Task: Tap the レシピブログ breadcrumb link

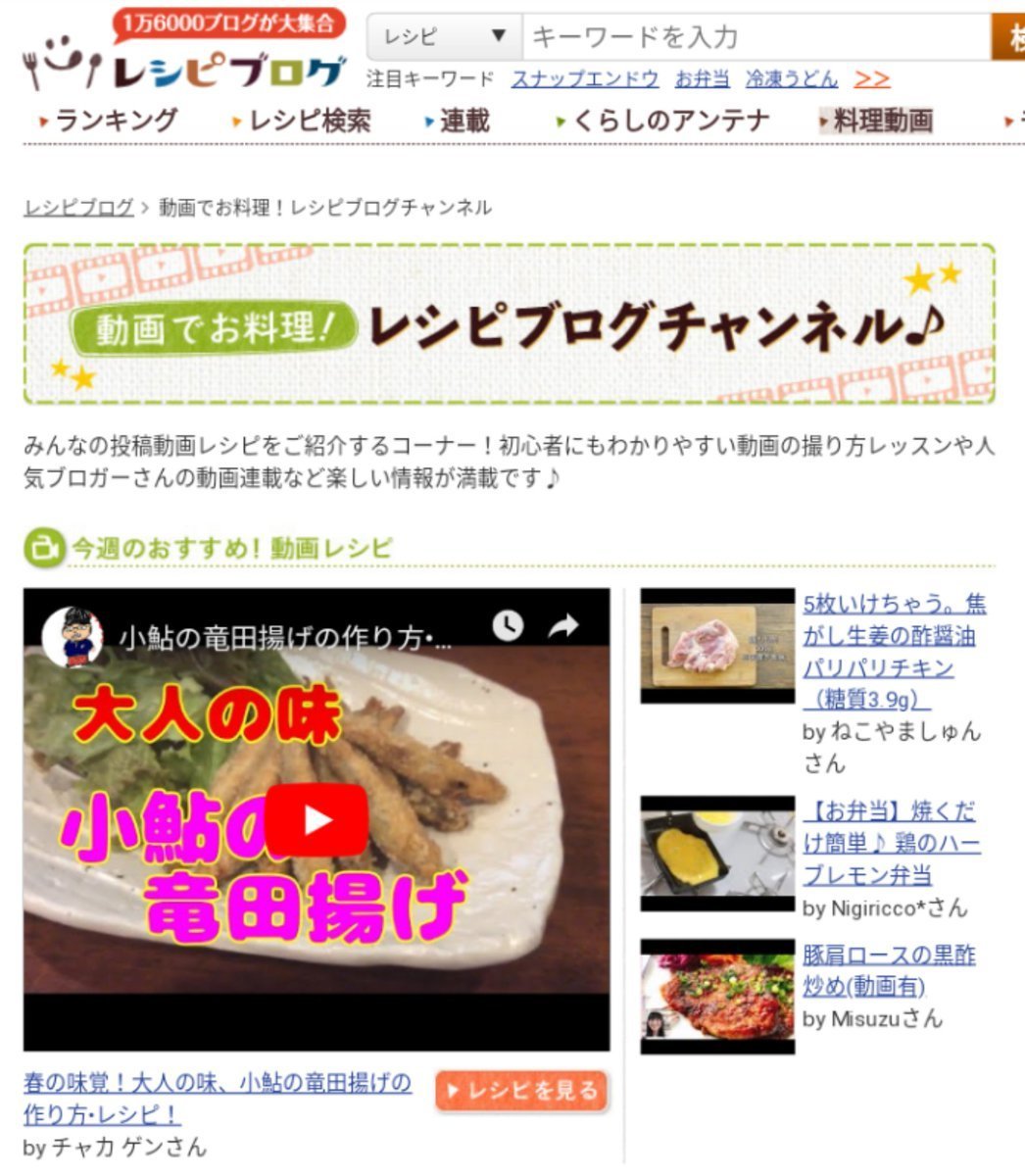Action: click(x=78, y=208)
